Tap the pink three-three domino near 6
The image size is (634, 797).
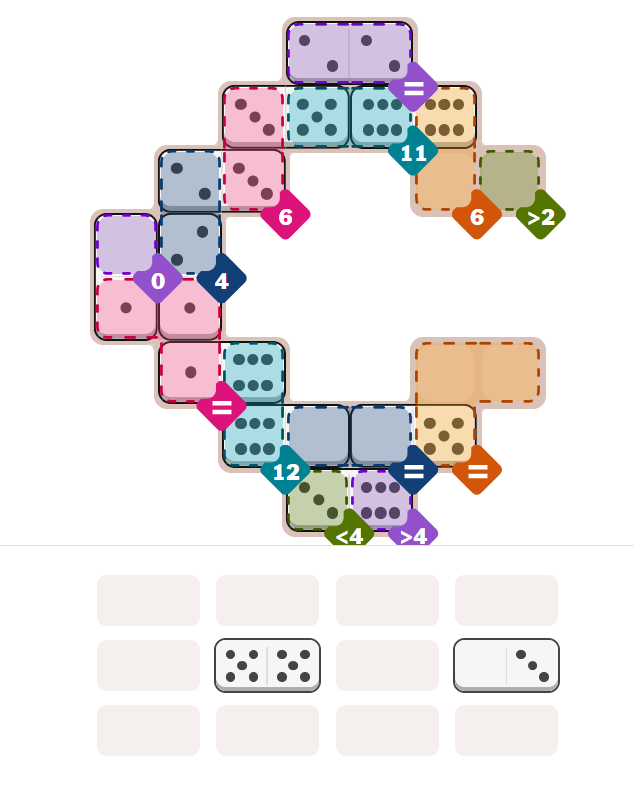pos(253,148)
